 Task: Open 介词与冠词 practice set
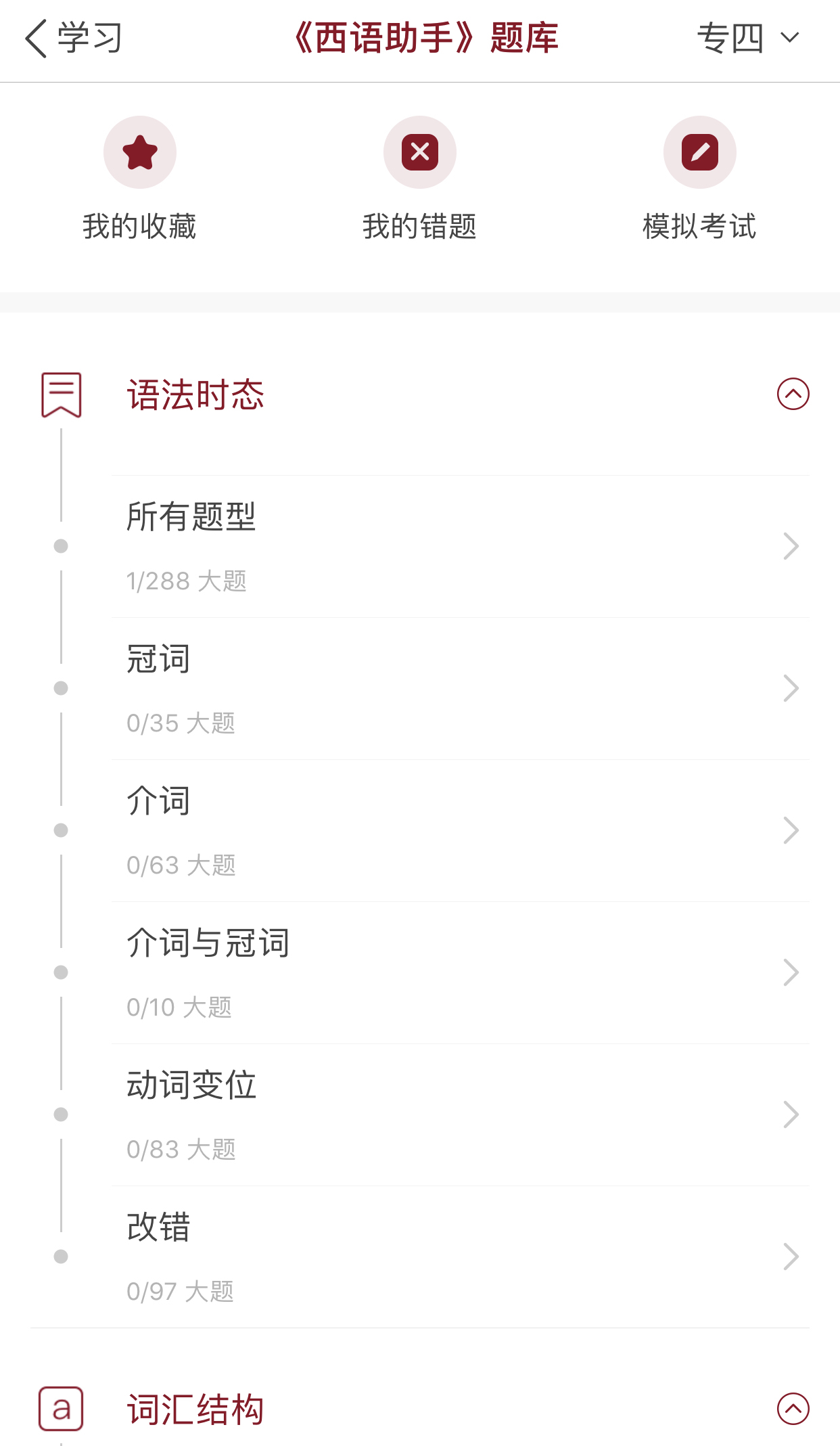(x=460, y=972)
